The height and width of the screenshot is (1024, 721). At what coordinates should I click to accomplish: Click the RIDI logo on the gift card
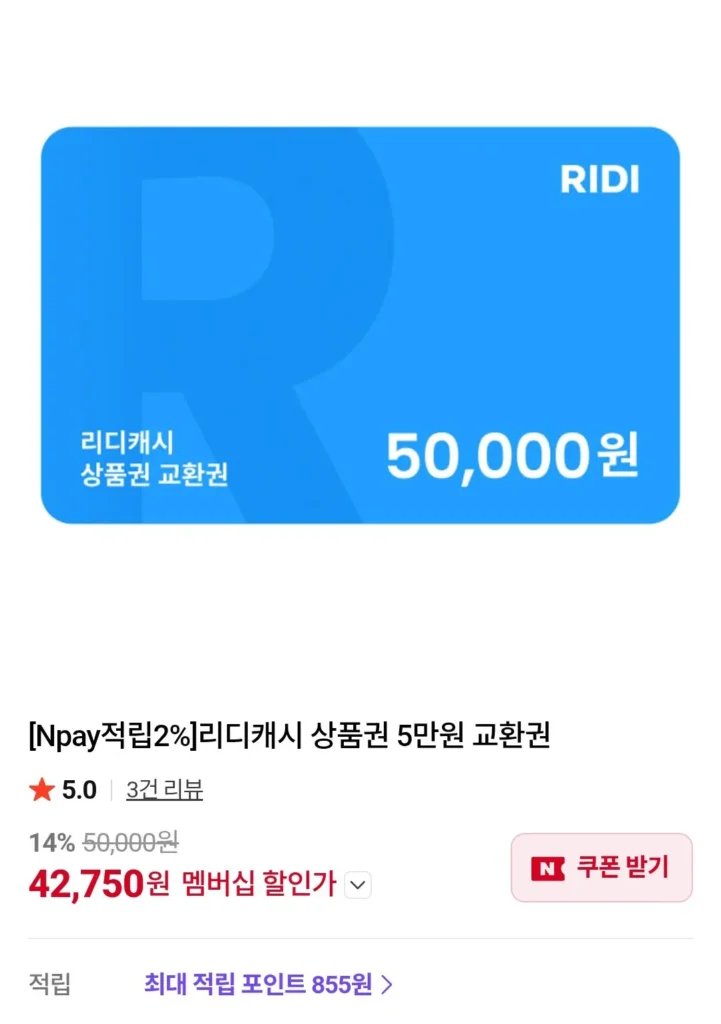[x=600, y=181]
